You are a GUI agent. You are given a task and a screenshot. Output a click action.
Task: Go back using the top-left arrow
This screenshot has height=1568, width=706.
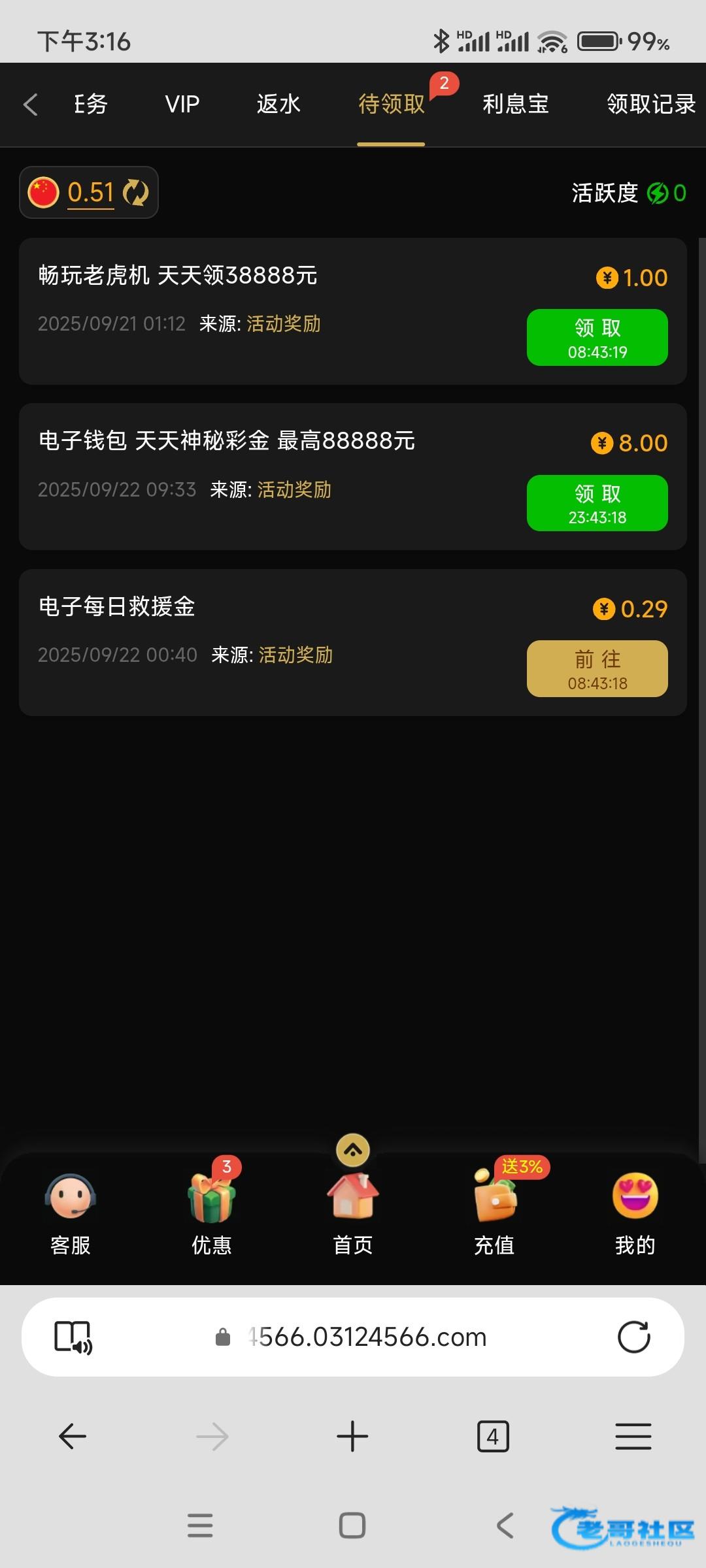pos(30,105)
